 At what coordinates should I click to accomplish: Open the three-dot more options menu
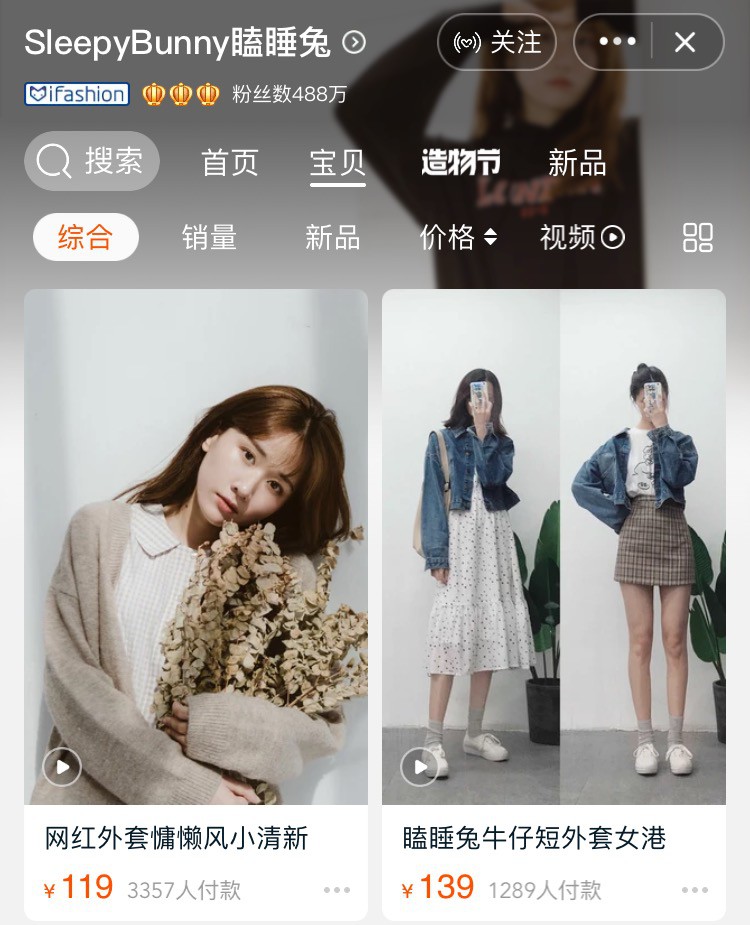[x=616, y=42]
